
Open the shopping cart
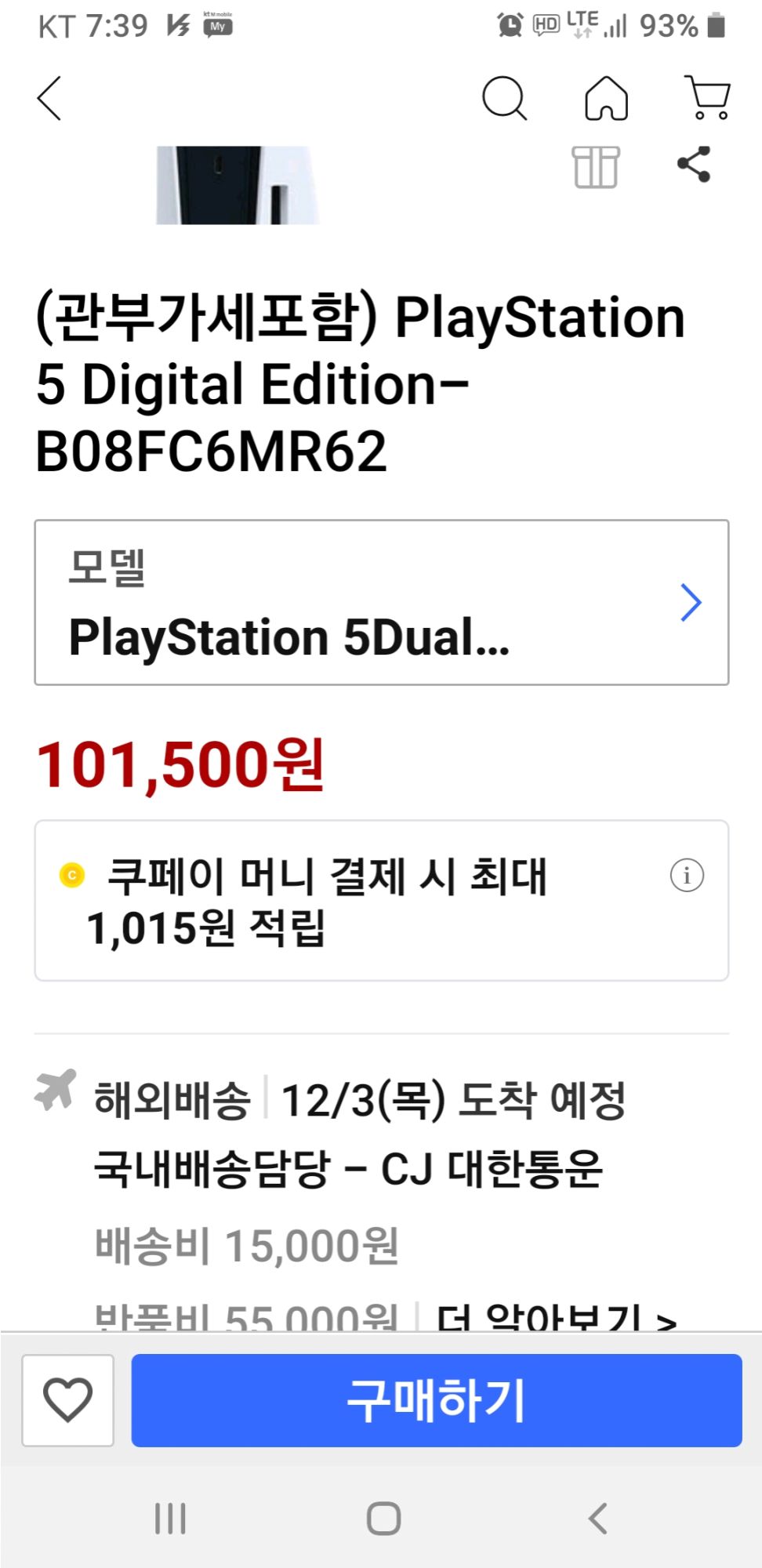pos(708,98)
